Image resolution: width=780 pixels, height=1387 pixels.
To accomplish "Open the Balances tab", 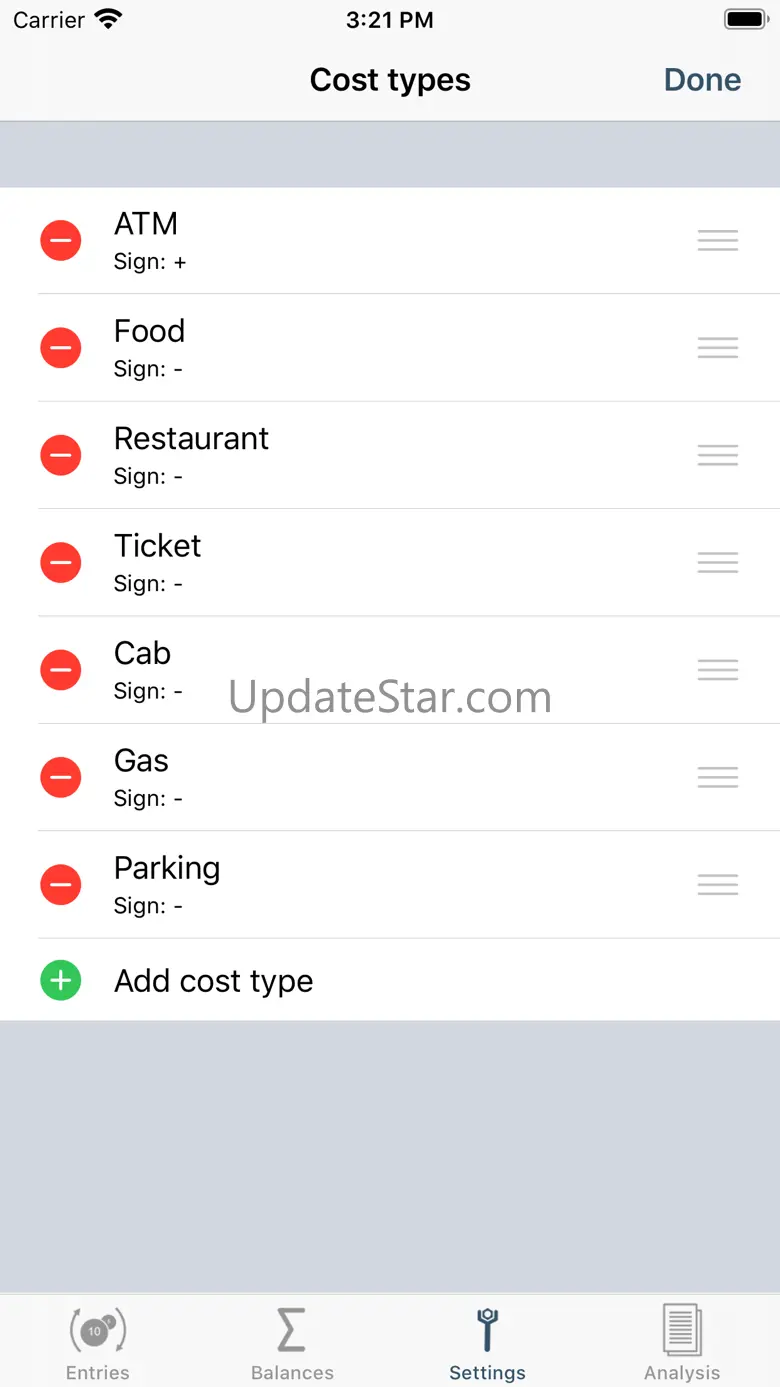I will pos(292,1343).
